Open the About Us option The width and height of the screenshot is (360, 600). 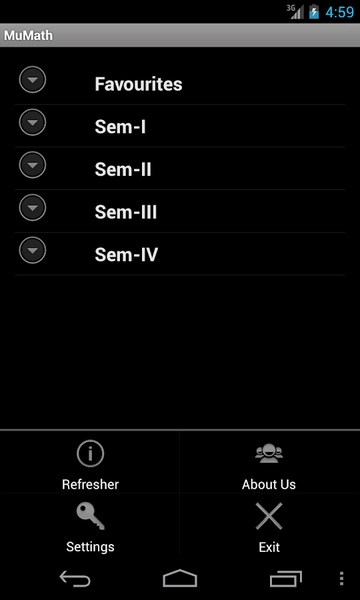270,462
